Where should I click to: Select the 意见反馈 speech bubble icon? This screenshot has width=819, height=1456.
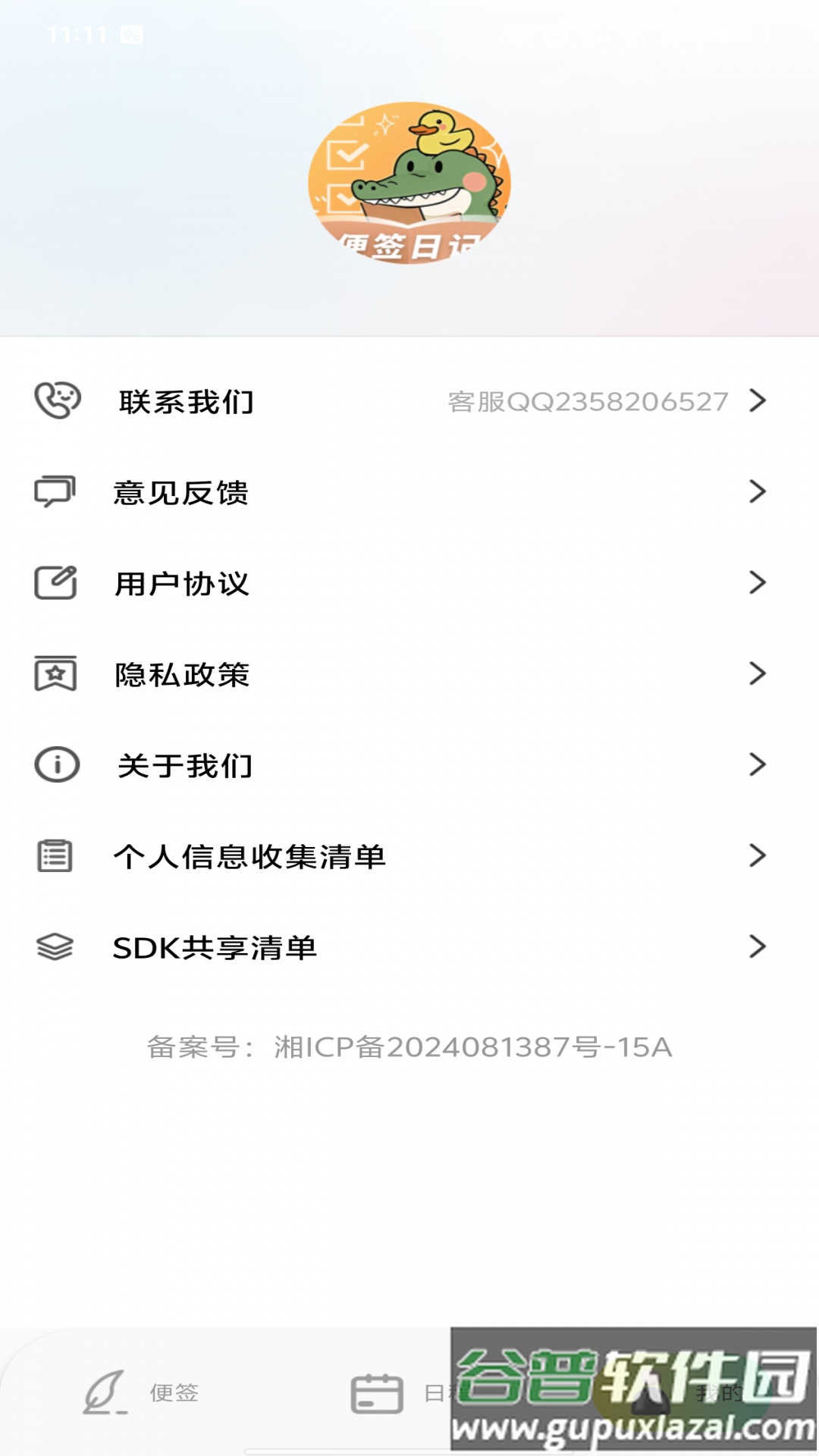coord(55,491)
